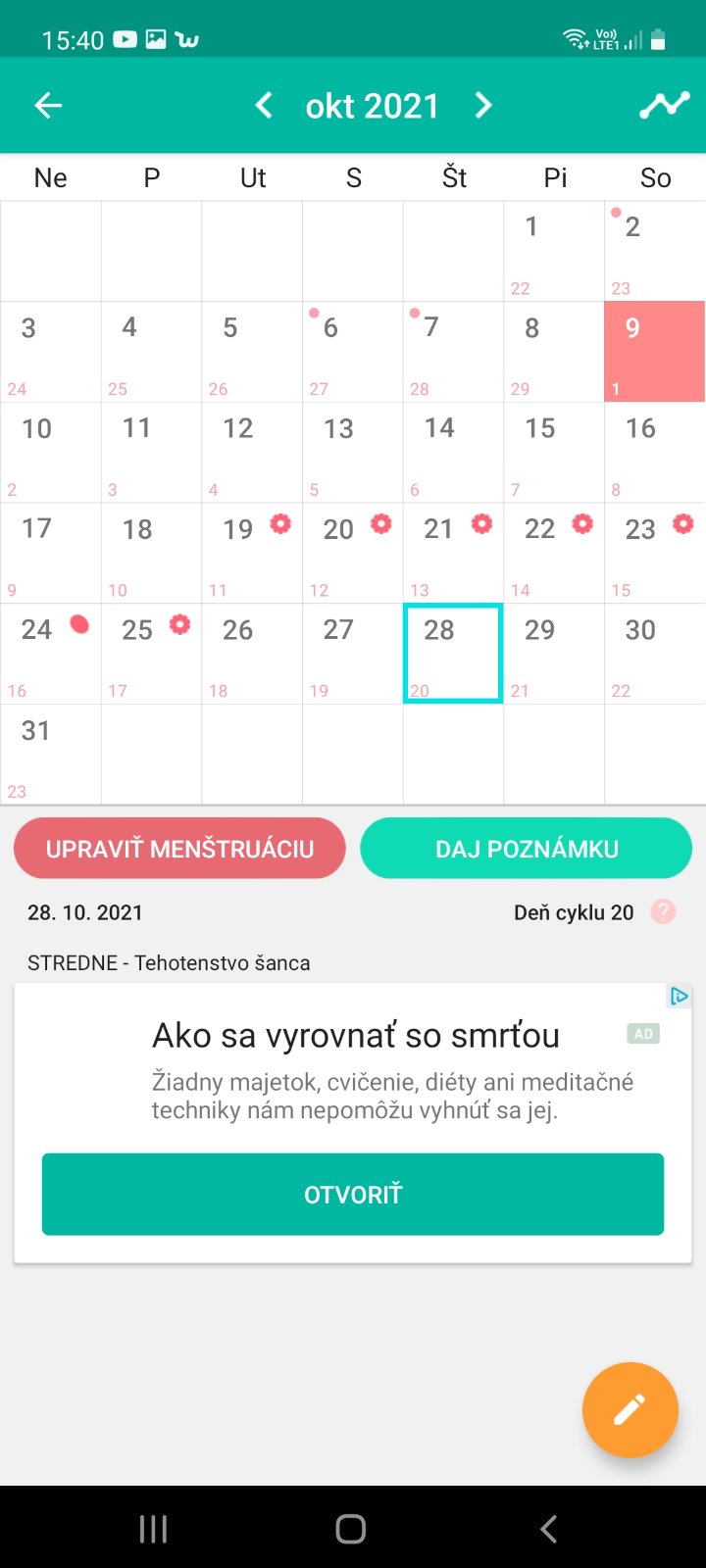Tap the UPRAVIŤ MENŠTRUÁCIU button

tap(179, 849)
